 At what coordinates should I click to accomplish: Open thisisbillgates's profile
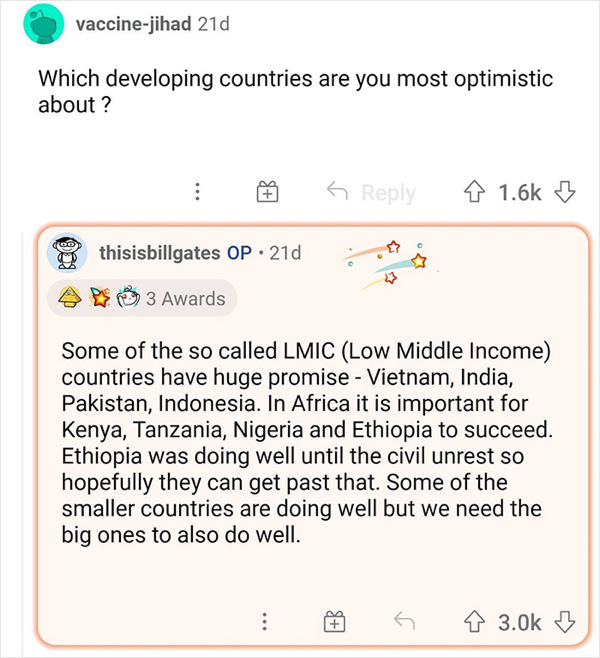(159, 253)
